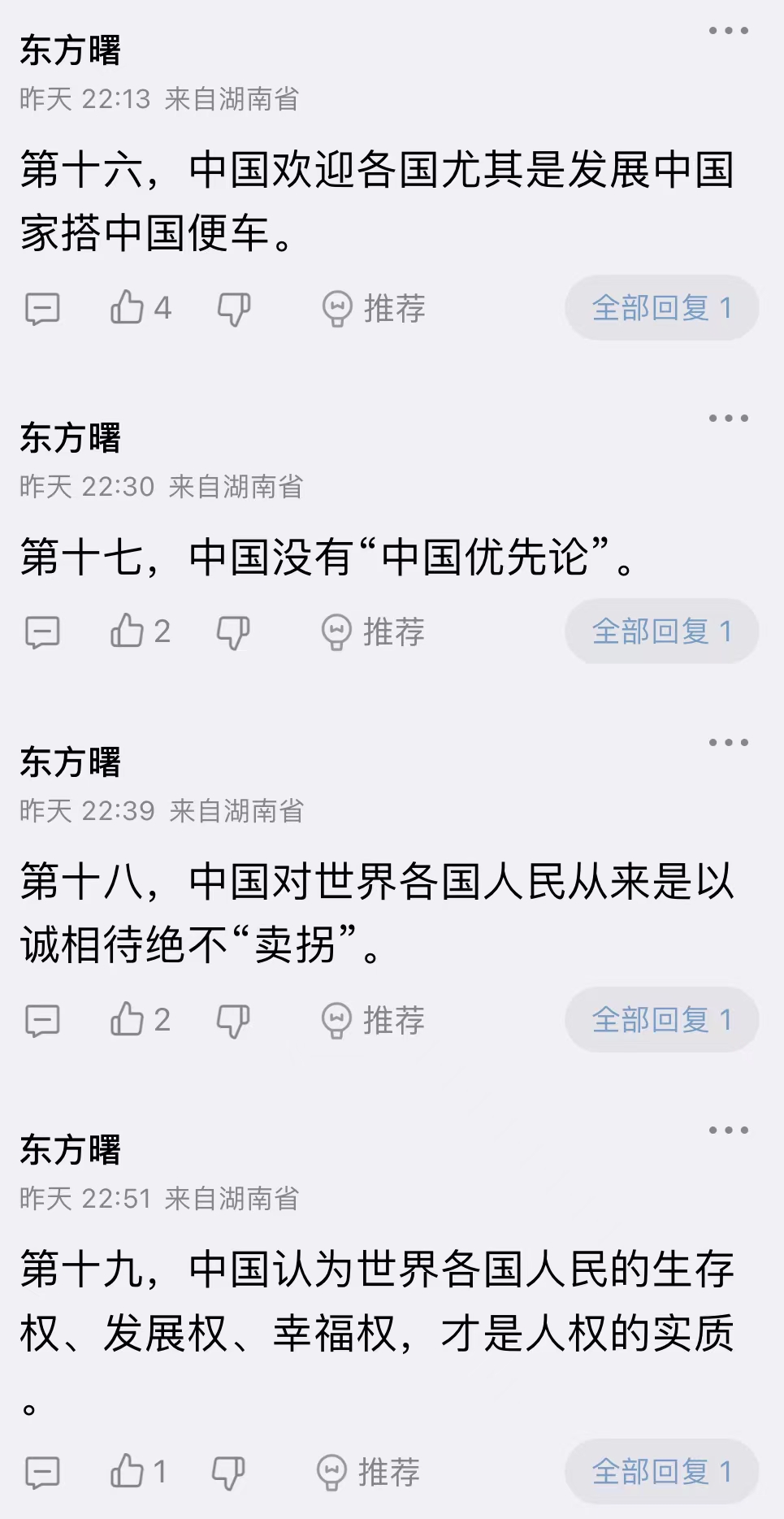Open the three-dot menu on the 第十九 comment
This screenshot has width=784, height=1519.
click(x=727, y=1128)
